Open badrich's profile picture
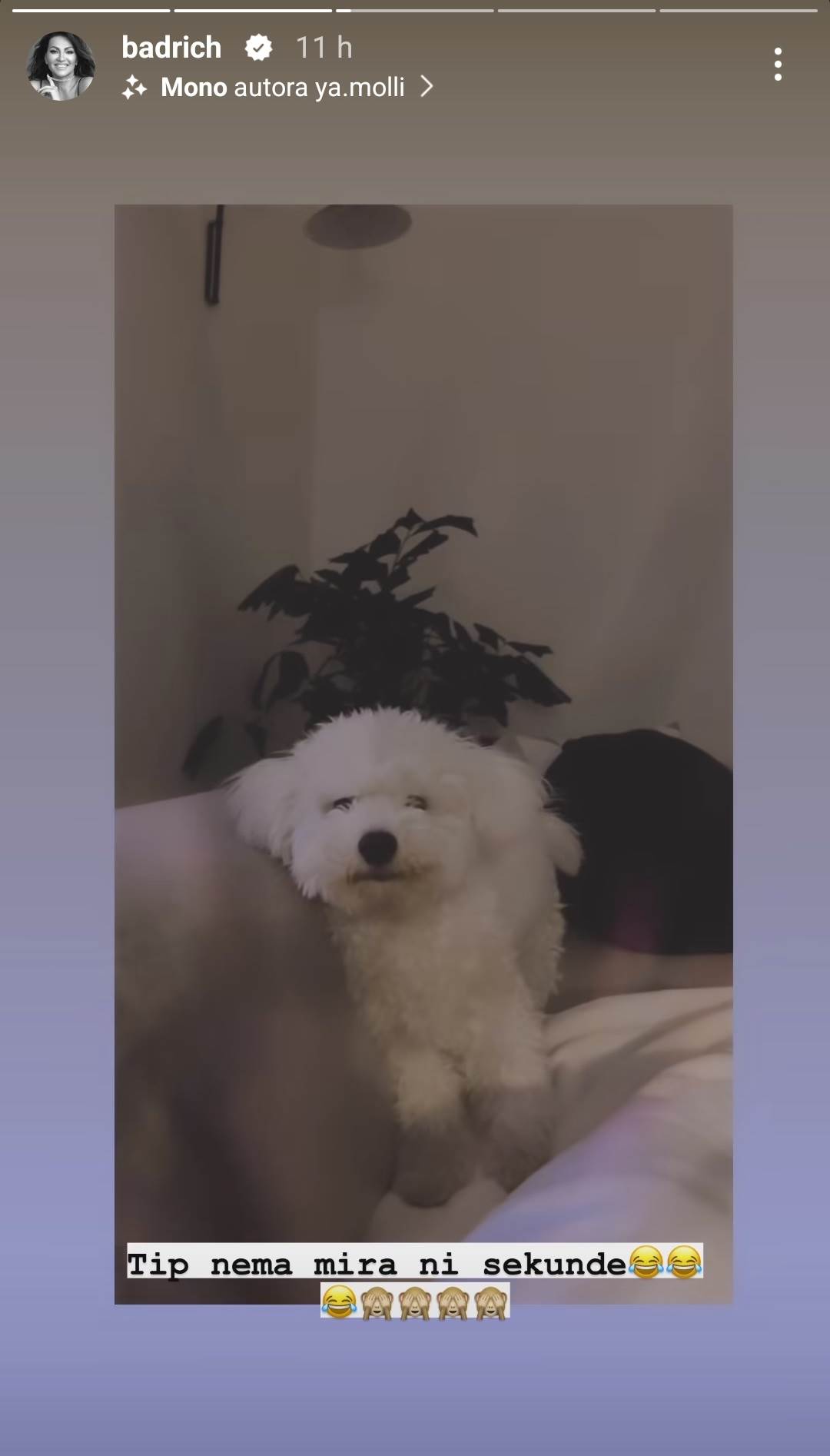The width and height of the screenshot is (830, 1456). pyautogui.click(x=61, y=66)
